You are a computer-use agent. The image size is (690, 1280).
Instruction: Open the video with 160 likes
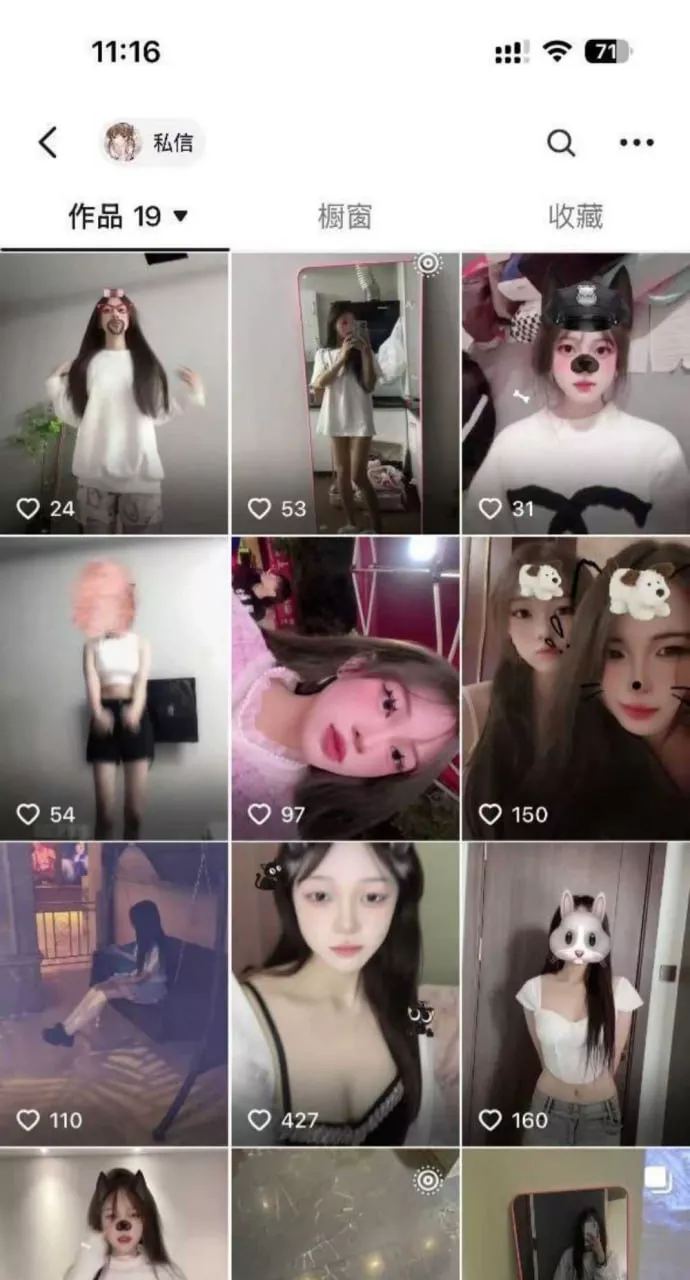(576, 993)
